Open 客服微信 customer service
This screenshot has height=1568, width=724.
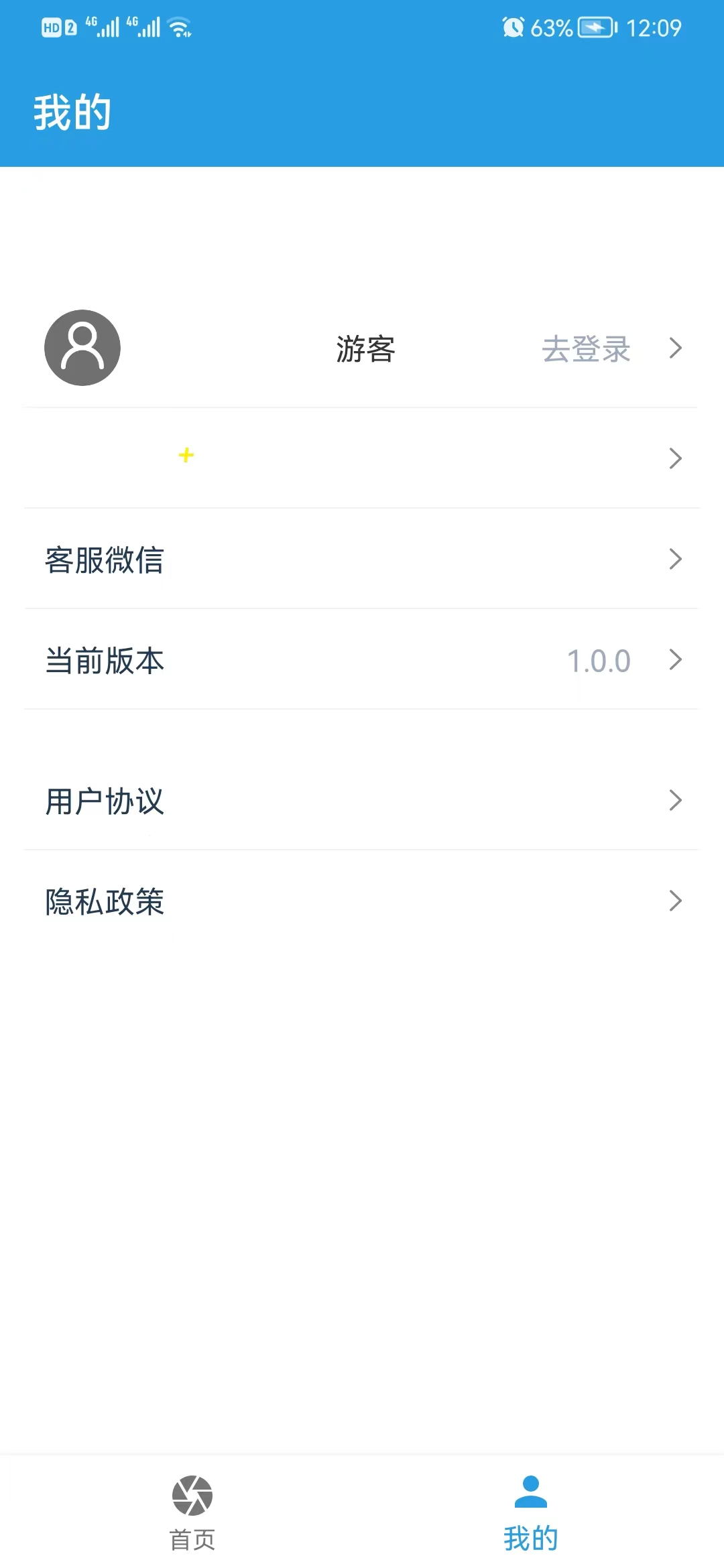coord(362,559)
